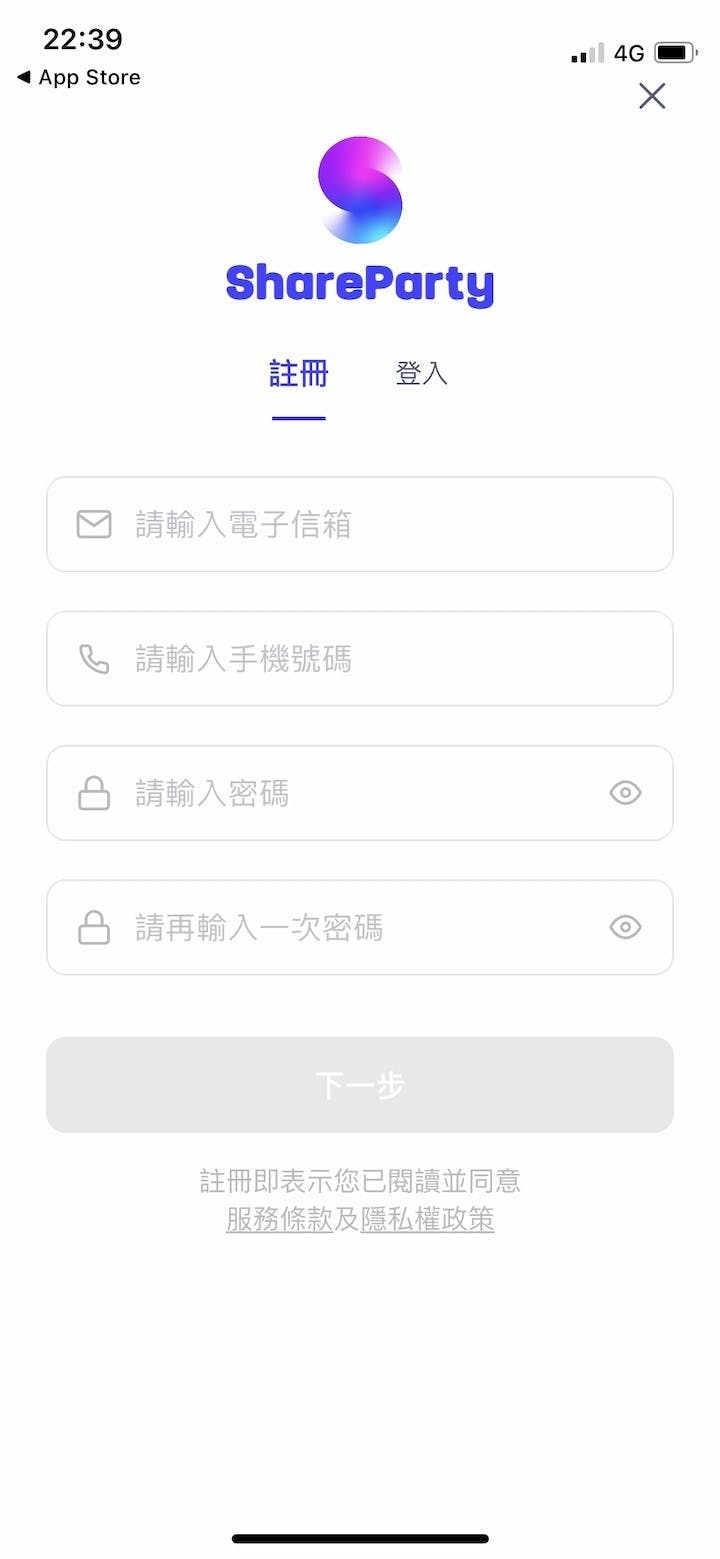
Task: Read the 隱私權政策 link
Action: coord(427,1220)
